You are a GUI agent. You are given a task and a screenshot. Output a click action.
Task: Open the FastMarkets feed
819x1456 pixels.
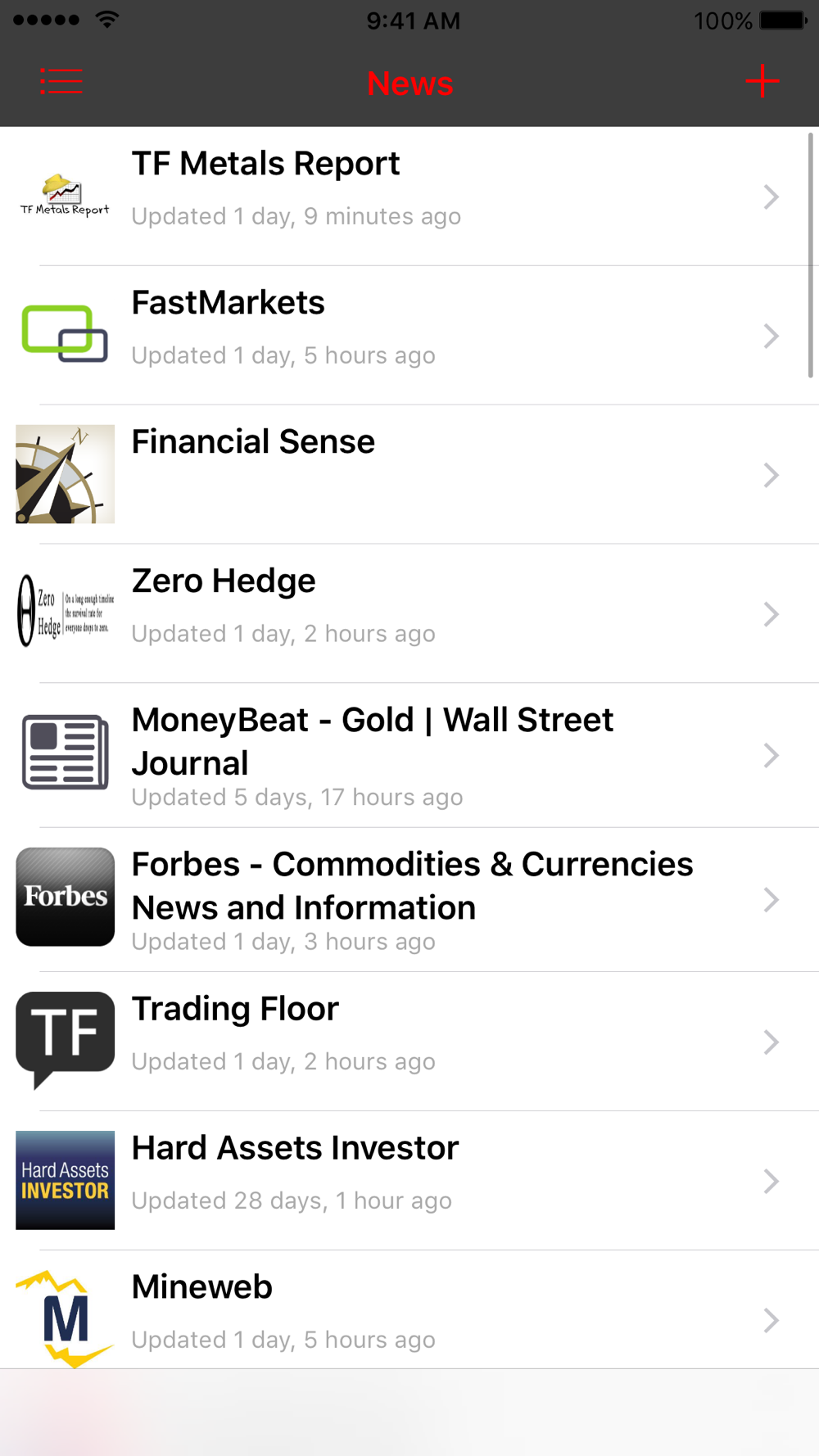tap(409, 336)
